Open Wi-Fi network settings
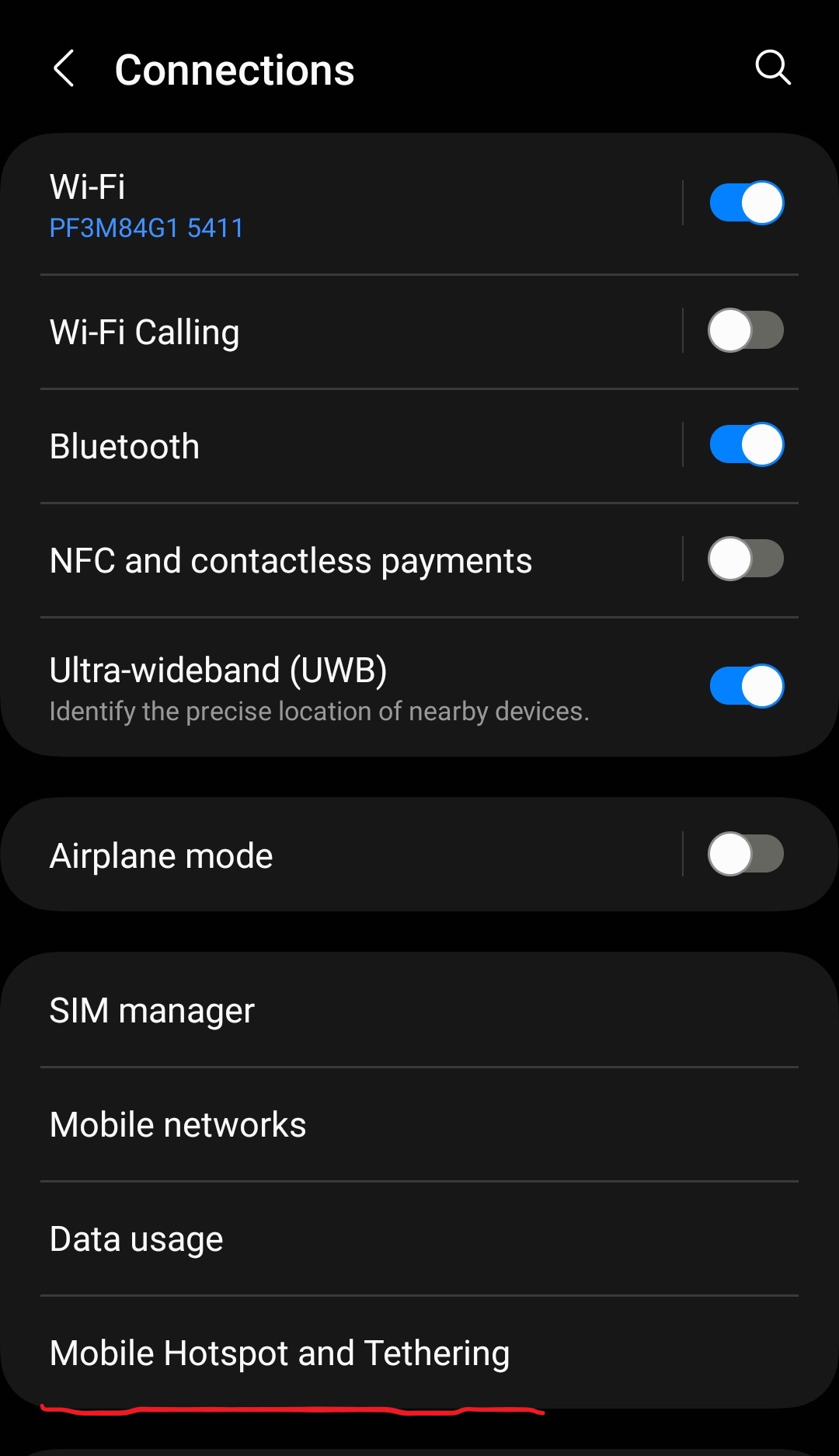Image resolution: width=839 pixels, height=1456 pixels. tap(311, 205)
